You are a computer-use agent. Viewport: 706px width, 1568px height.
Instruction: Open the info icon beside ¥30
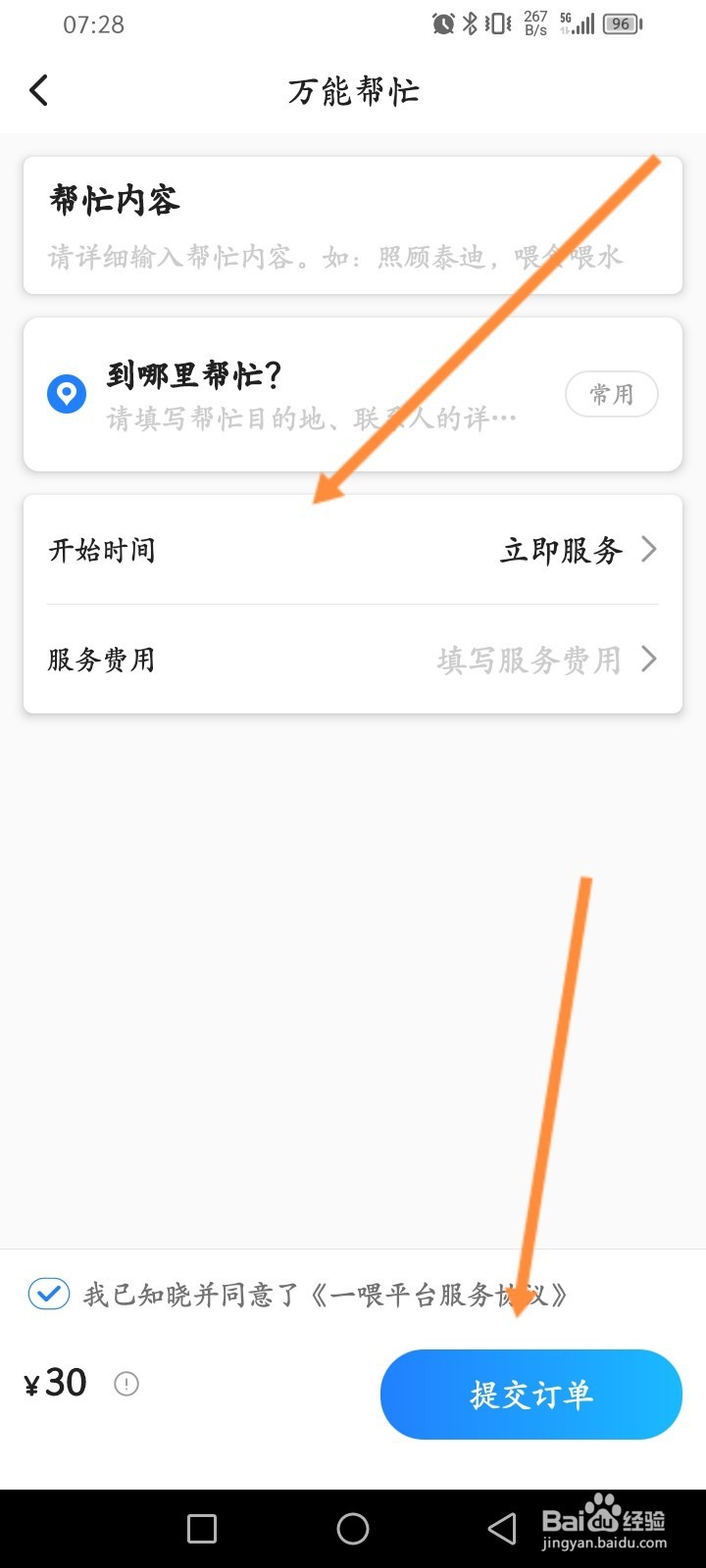click(126, 1384)
